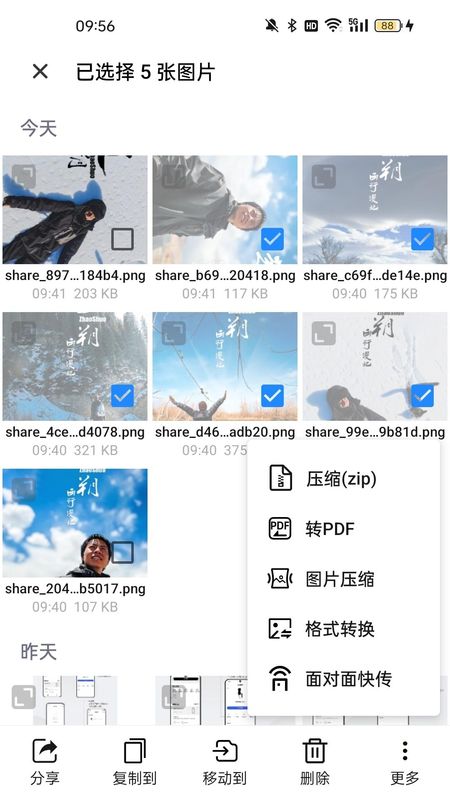The height and width of the screenshot is (800, 450).
Task: Convert selected images with 转PDF
Action: (343, 529)
